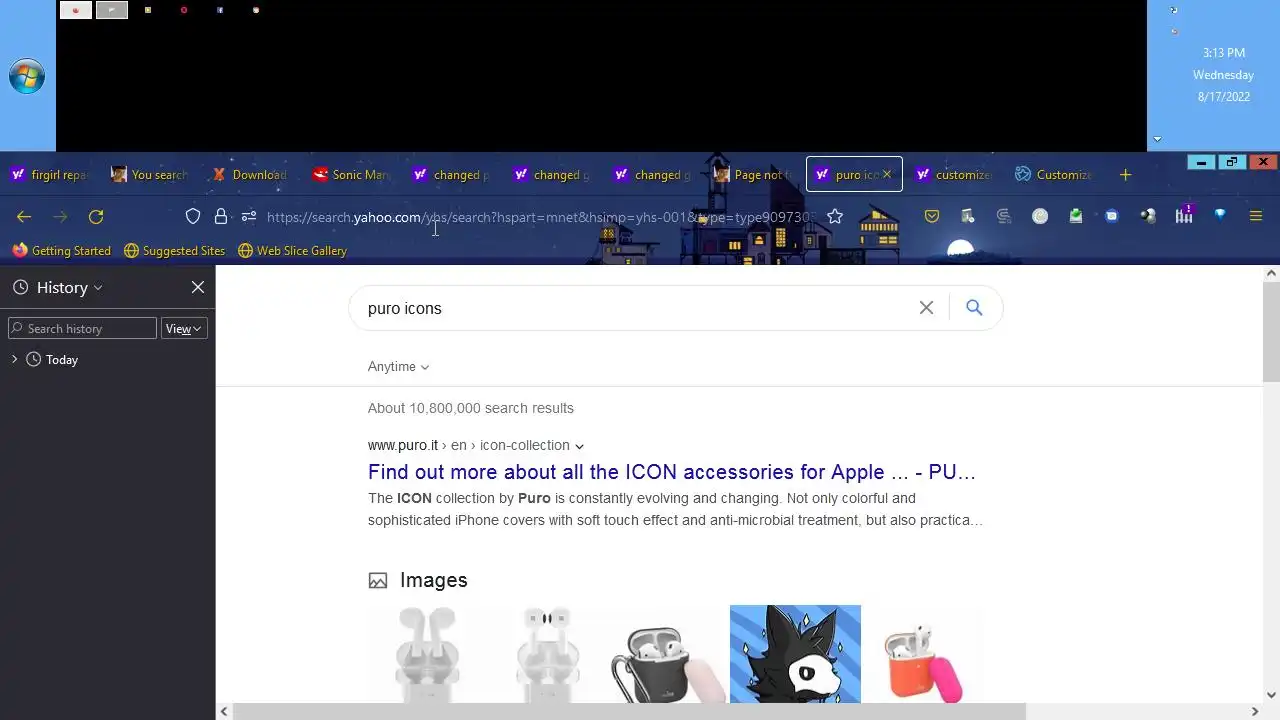Open the browser hamburger menu
This screenshot has height=720, width=1280.
[x=1256, y=216]
